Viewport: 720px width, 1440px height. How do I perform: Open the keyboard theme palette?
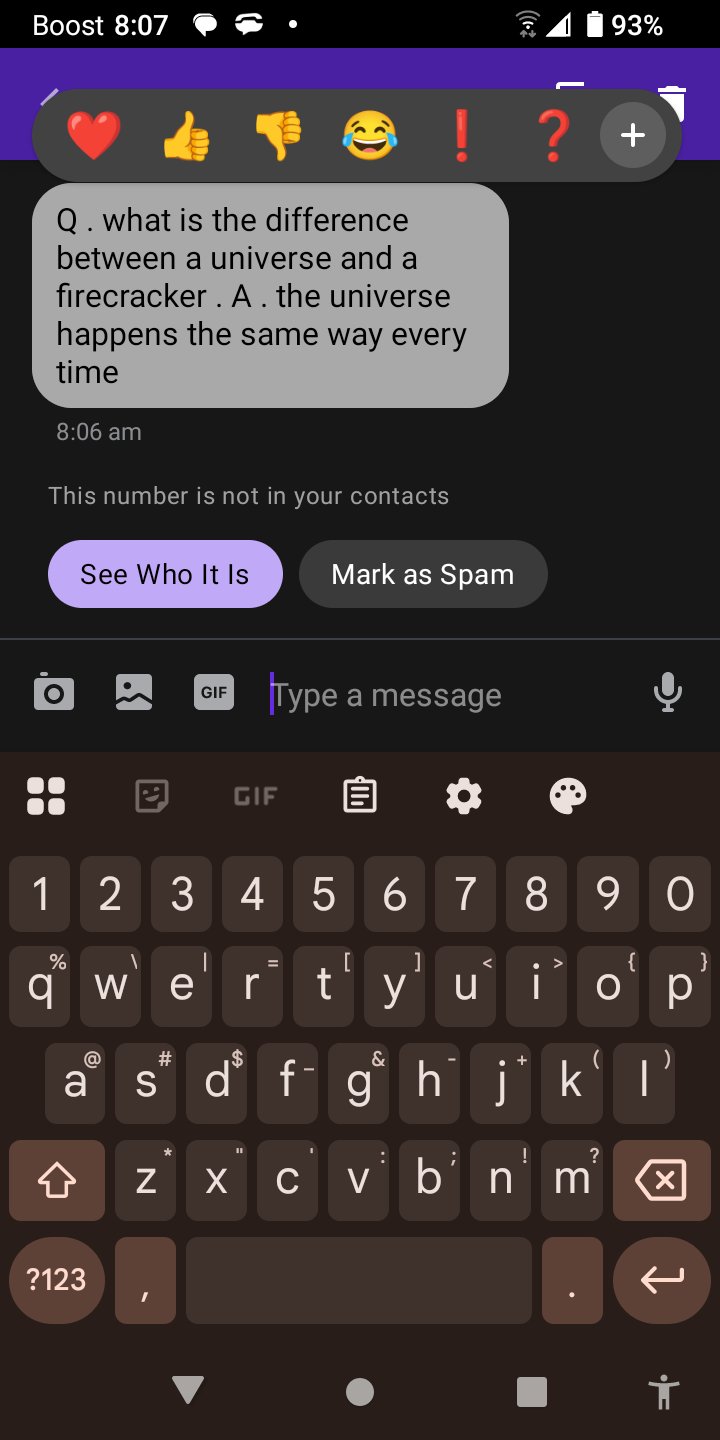click(568, 796)
